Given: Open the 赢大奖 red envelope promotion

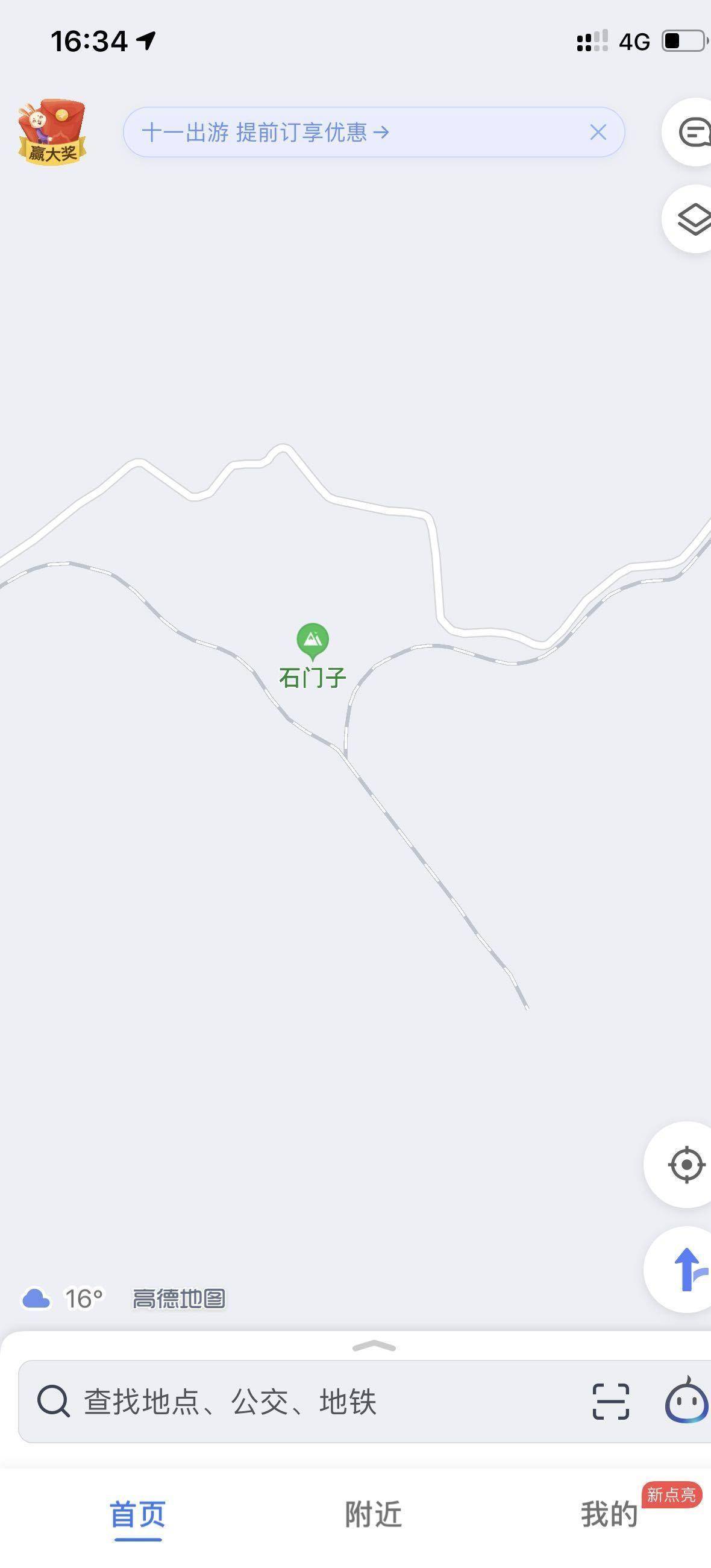Looking at the screenshot, I should point(52,132).
